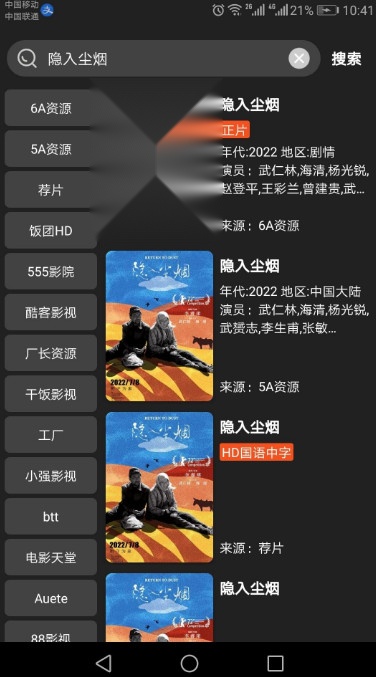Edit the 隐入尘烟 search field
Image resolution: width=376 pixels, height=677 pixels.
coord(164,59)
